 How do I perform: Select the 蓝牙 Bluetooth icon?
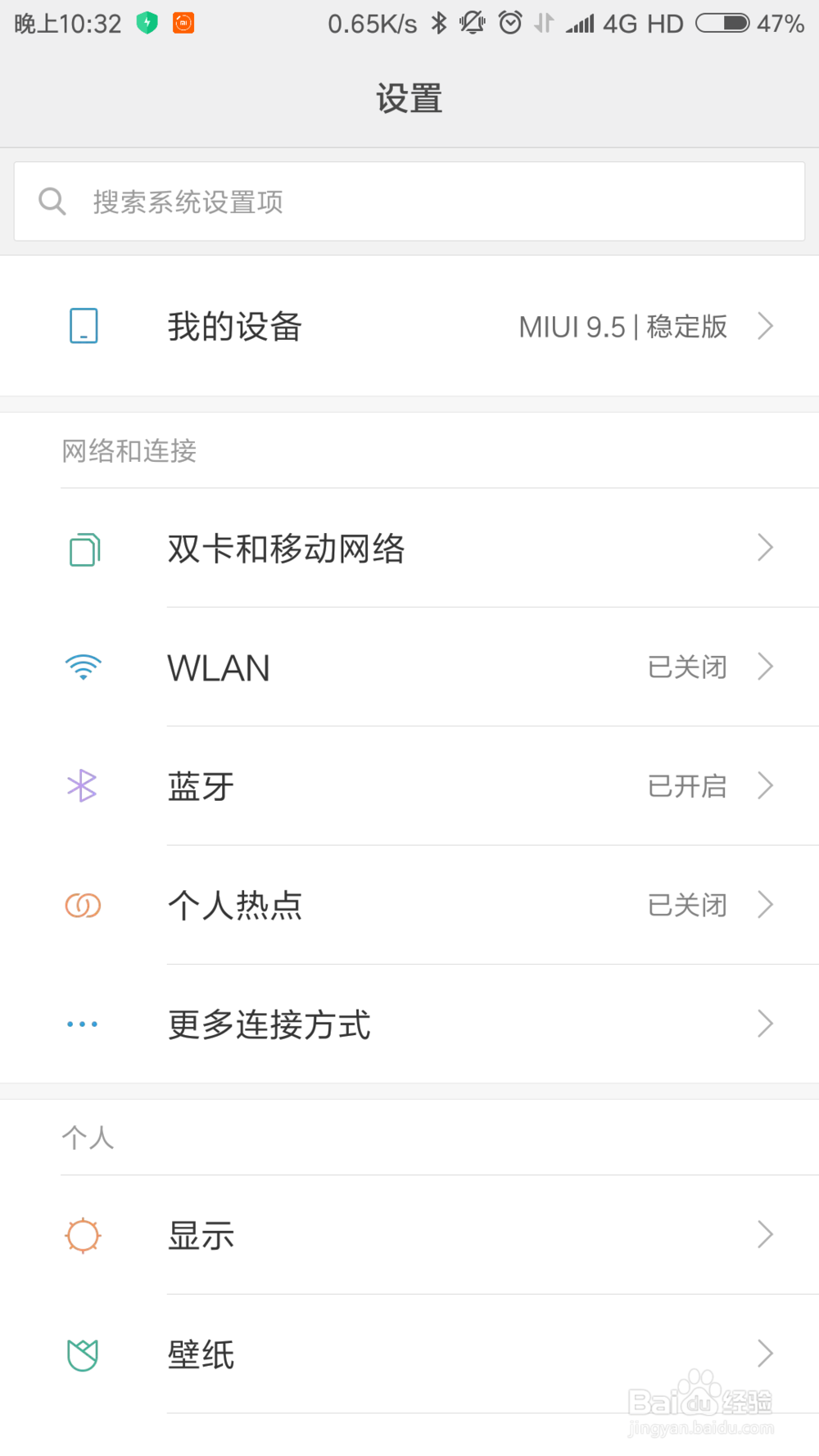82,786
